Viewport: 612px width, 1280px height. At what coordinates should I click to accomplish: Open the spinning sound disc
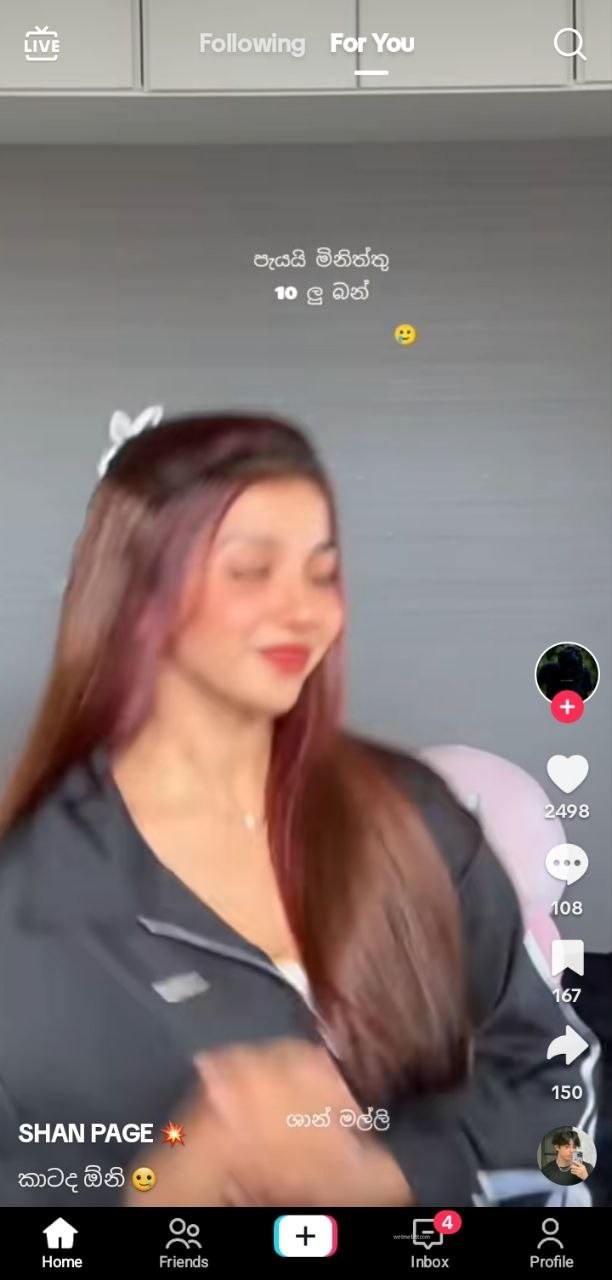(x=567, y=1155)
